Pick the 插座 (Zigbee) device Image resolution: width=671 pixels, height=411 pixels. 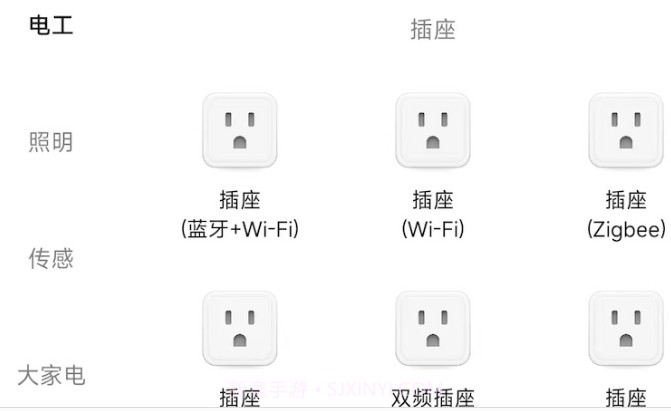click(627, 131)
